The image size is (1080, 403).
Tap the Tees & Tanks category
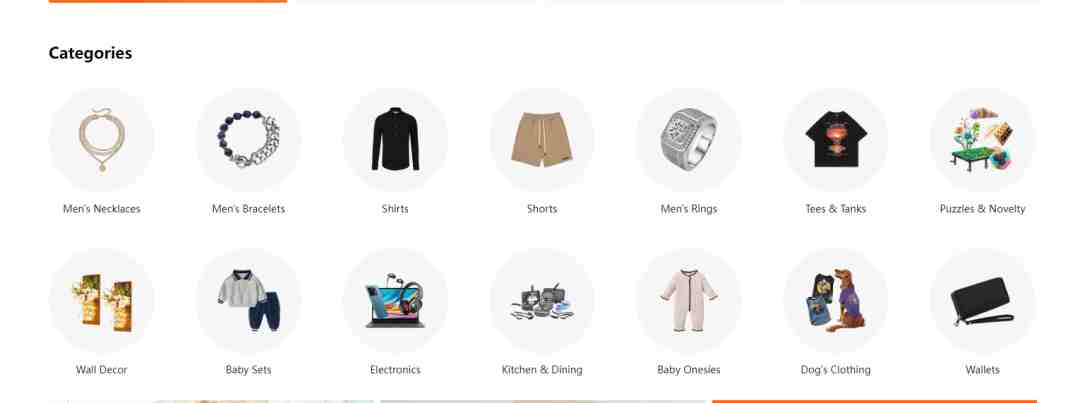click(x=836, y=140)
